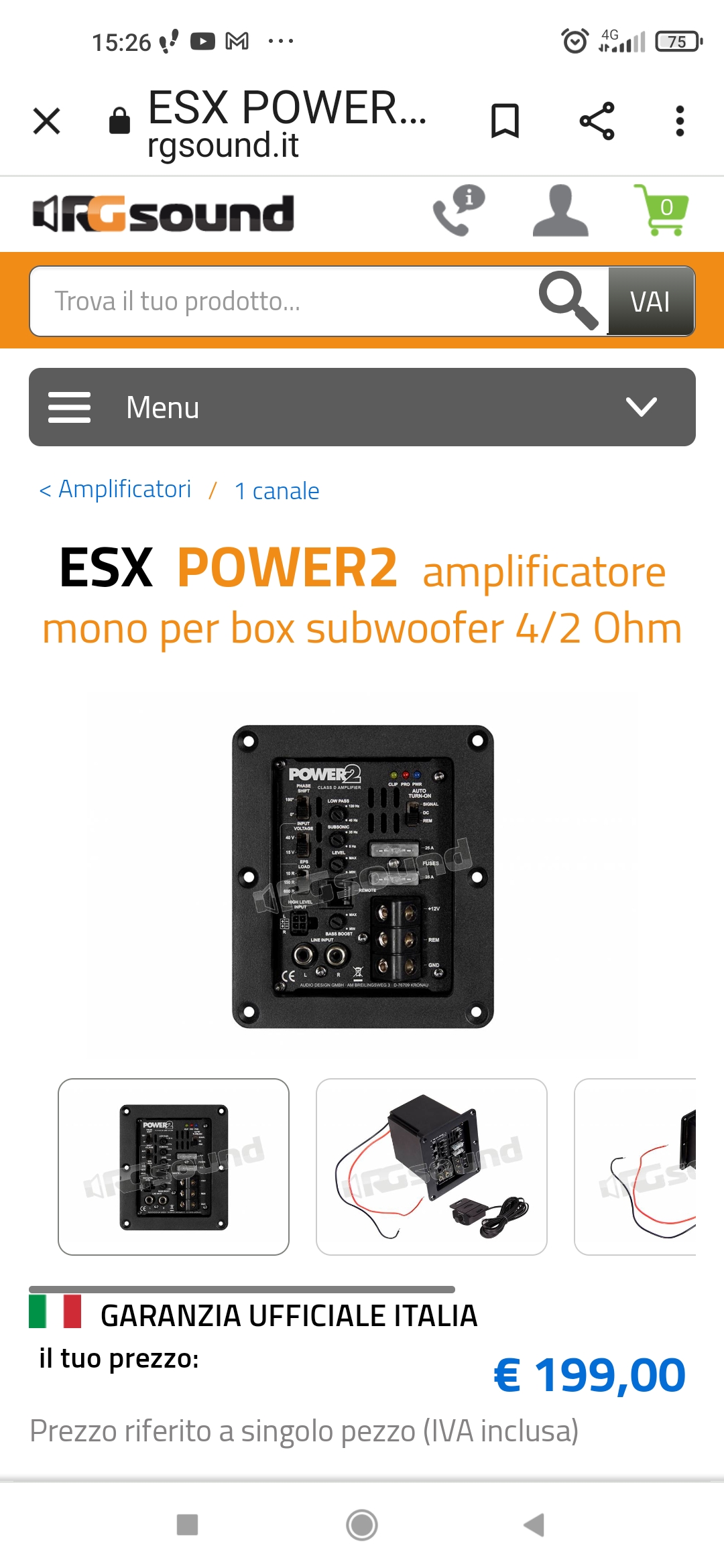View the shopping cart
This screenshot has height=1568, width=724.
(x=662, y=210)
